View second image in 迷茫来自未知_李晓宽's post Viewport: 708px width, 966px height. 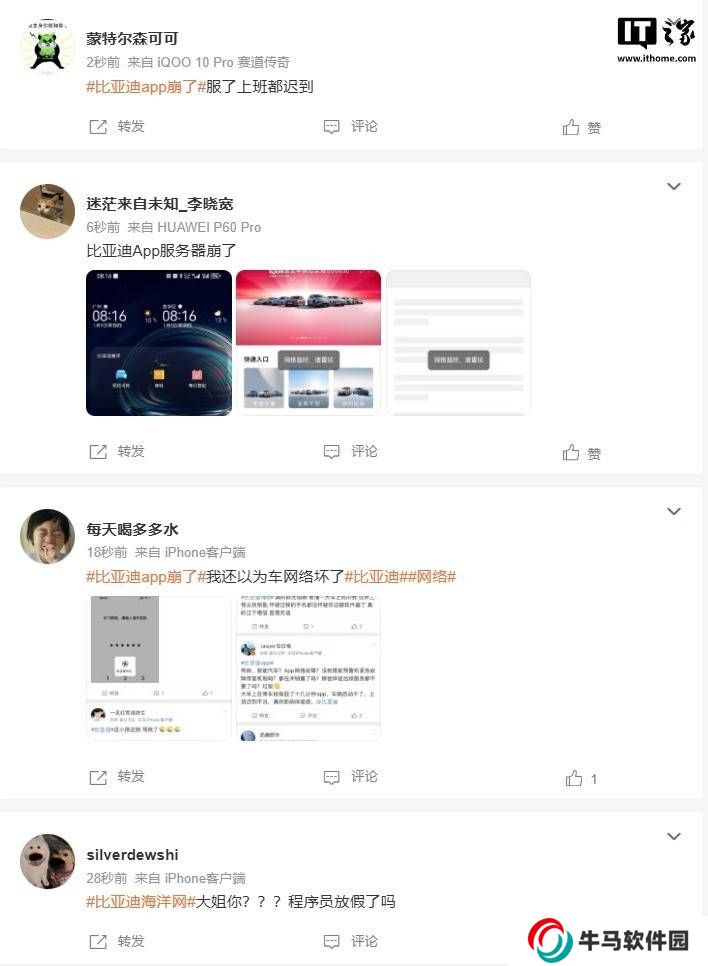[x=308, y=342]
